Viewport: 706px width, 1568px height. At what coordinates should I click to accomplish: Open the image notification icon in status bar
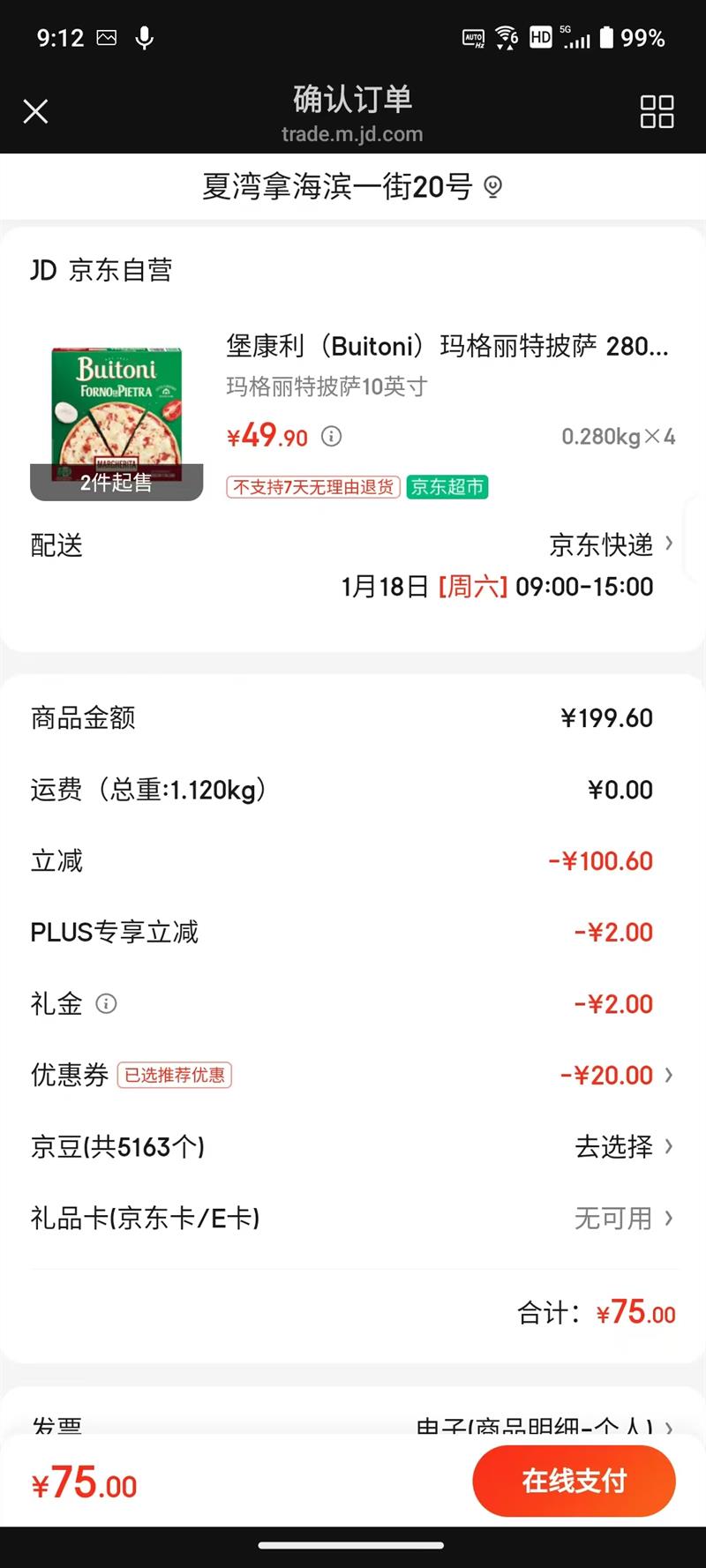[106, 38]
